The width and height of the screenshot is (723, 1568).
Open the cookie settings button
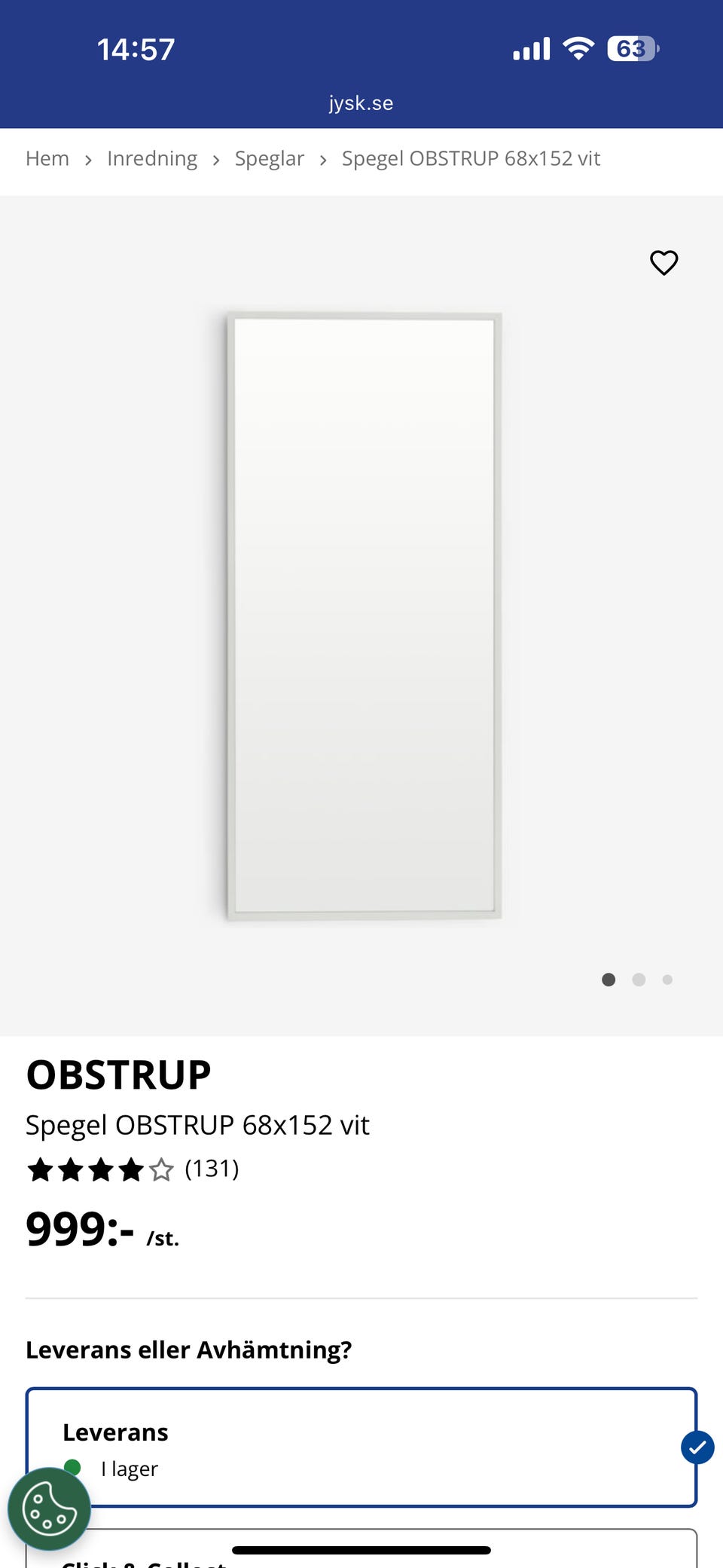49,1509
